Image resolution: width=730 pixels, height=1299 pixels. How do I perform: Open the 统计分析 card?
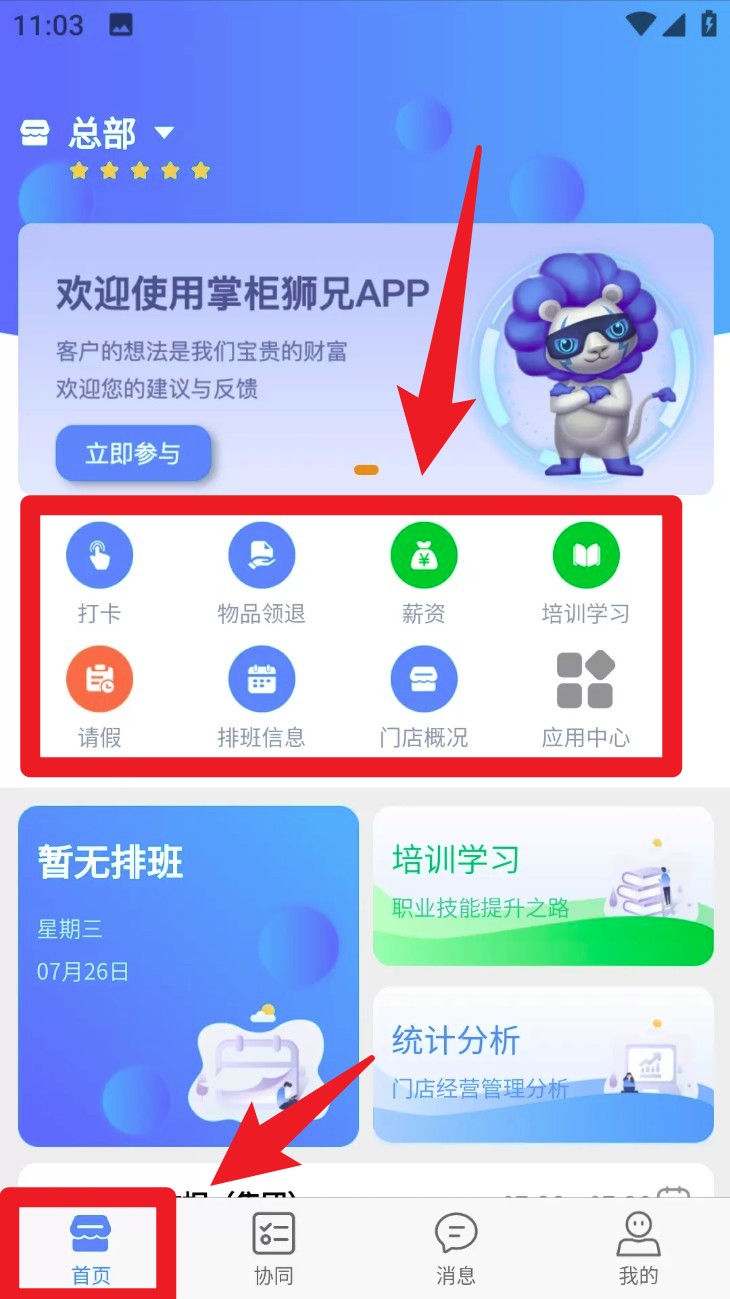543,1064
